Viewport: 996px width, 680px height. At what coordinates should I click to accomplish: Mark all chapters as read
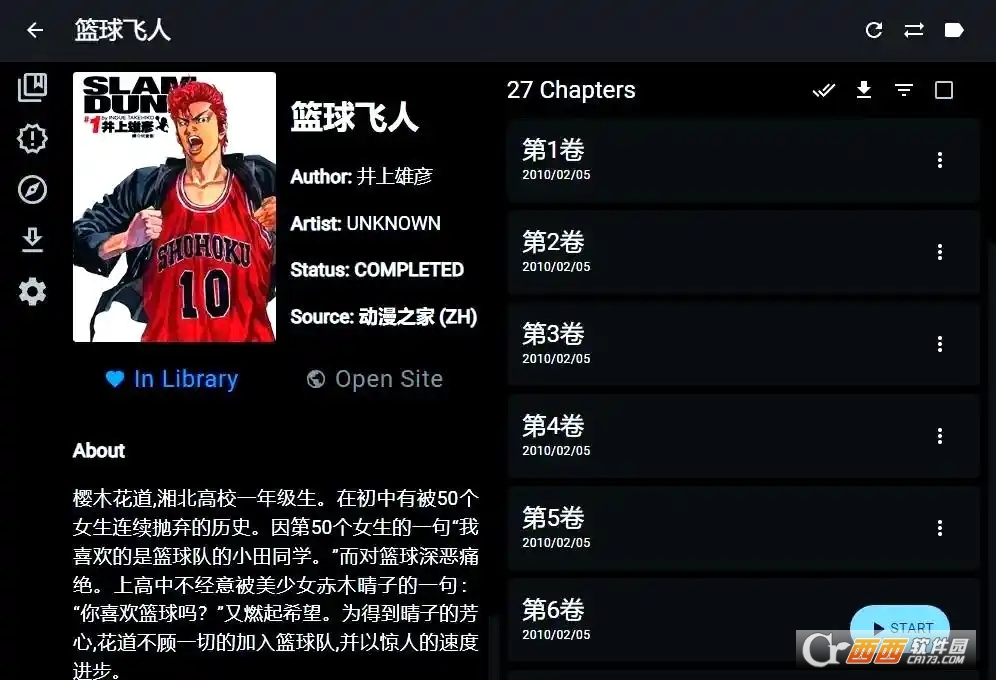tap(824, 90)
